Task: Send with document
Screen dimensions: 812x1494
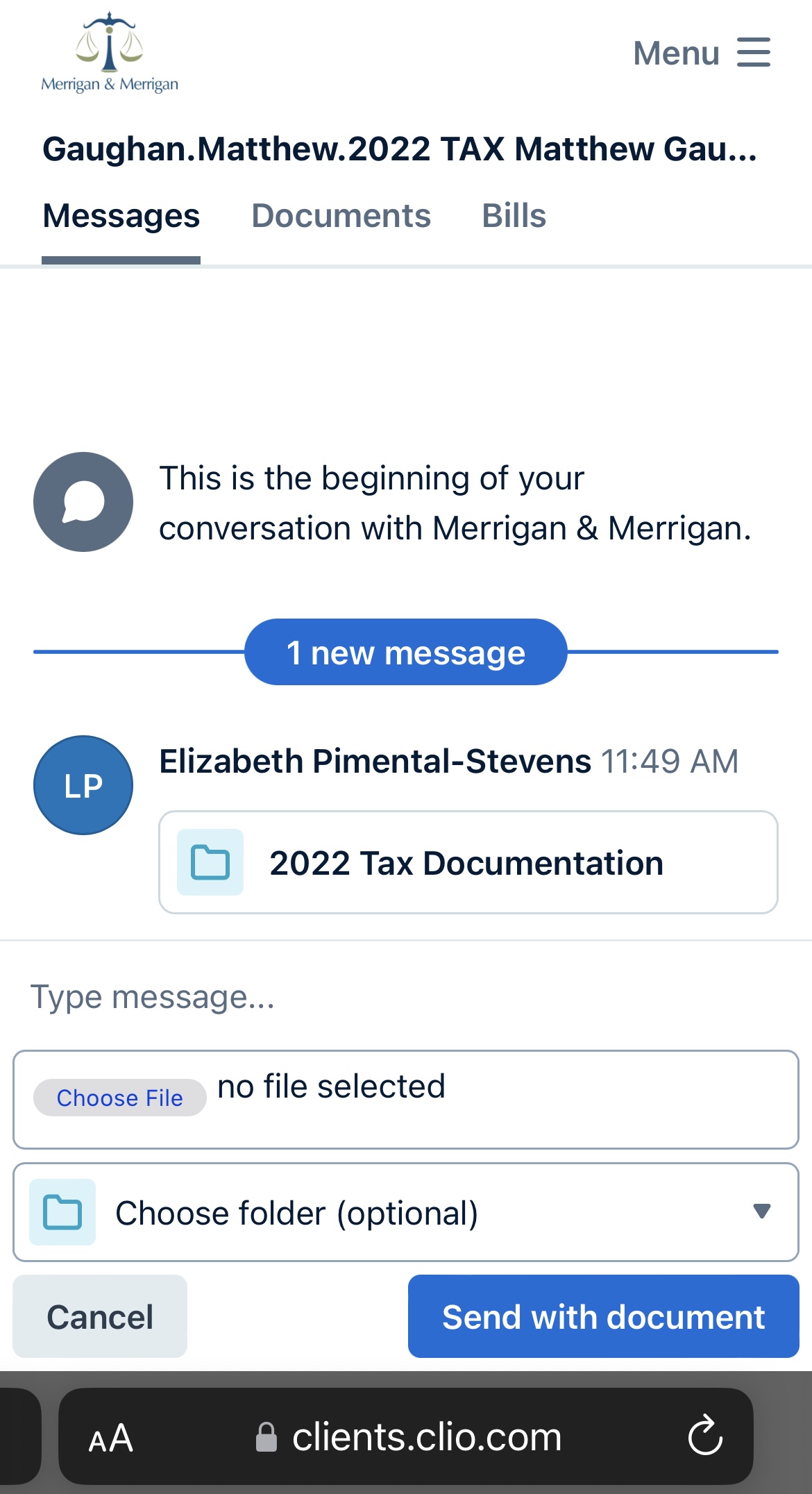Action: pyautogui.click(x=604, y=1316)
